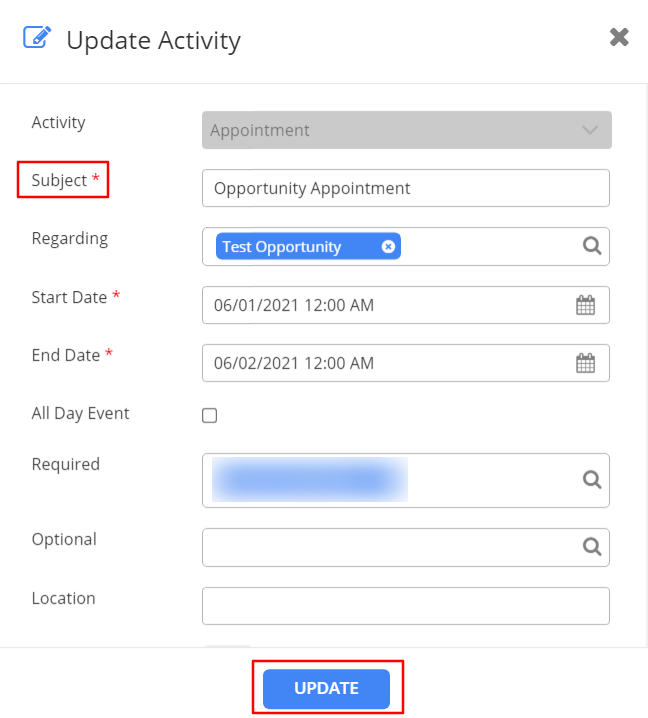Close the Update Activity dialog
The image size is (648, 718).
(619, 38)
